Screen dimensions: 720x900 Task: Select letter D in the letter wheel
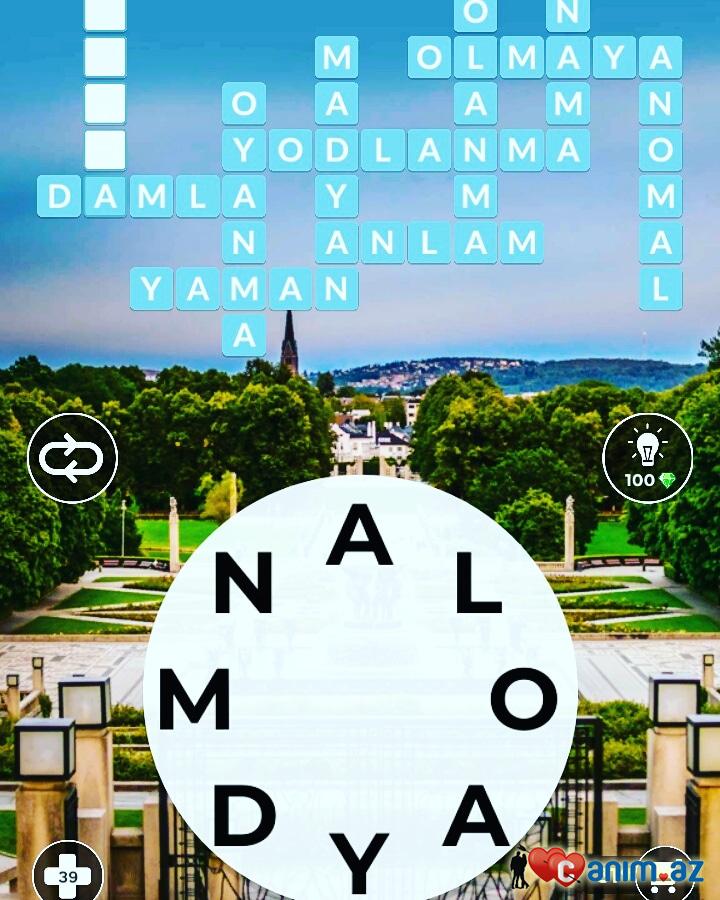pos(244,815)
